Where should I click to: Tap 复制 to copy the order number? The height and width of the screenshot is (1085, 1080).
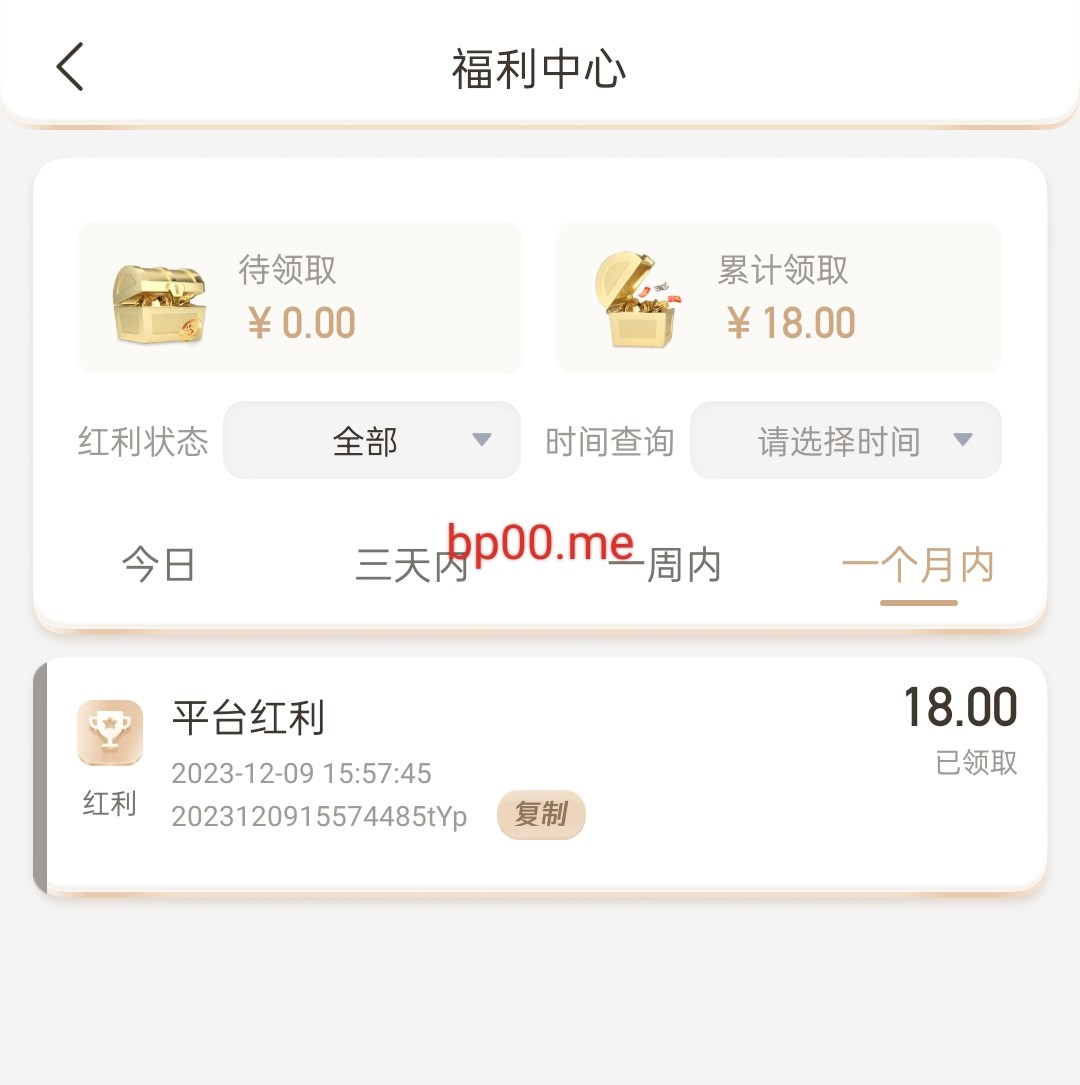coord(541,815)
